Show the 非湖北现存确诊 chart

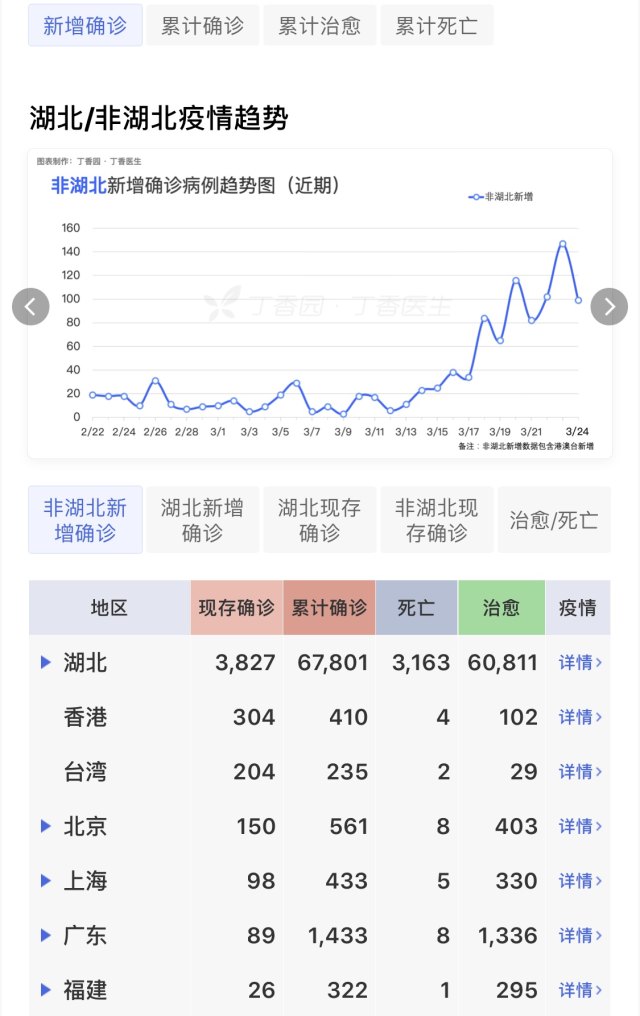click(x=436, y=520)
